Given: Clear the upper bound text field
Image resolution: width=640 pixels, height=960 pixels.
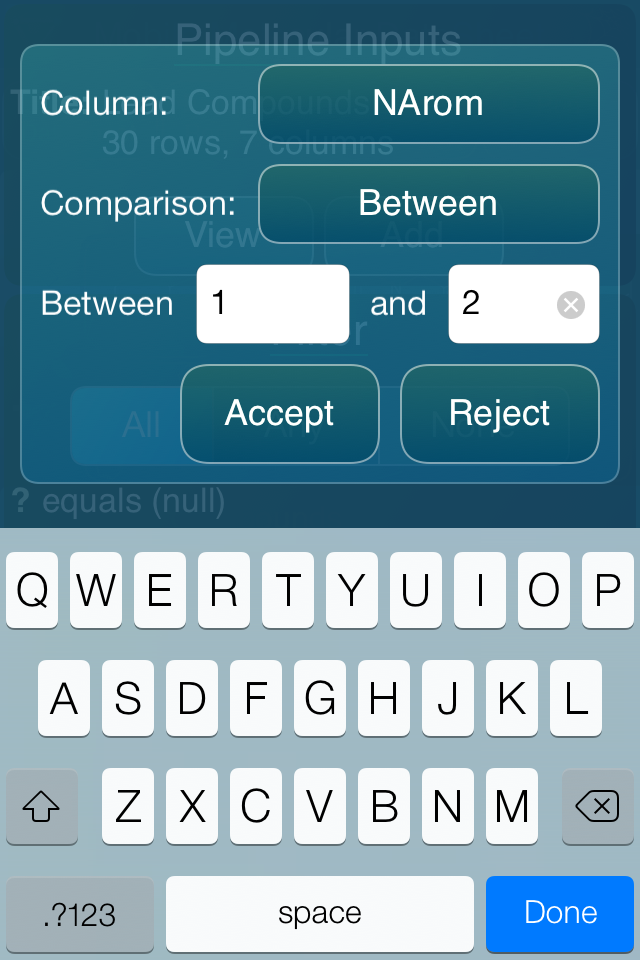Looking at the screenshot, I should 571,305.
